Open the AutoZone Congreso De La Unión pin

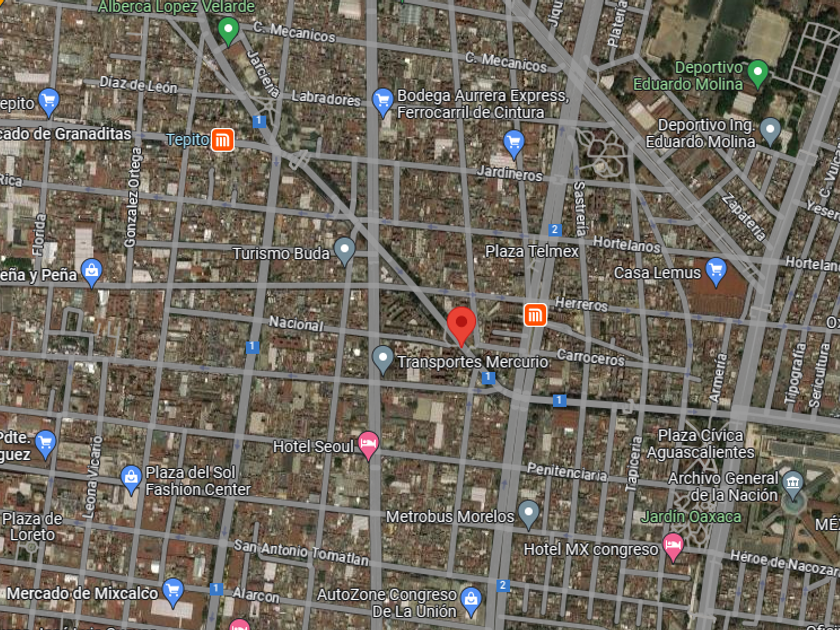pyautogui.click(x=471, y=601)
